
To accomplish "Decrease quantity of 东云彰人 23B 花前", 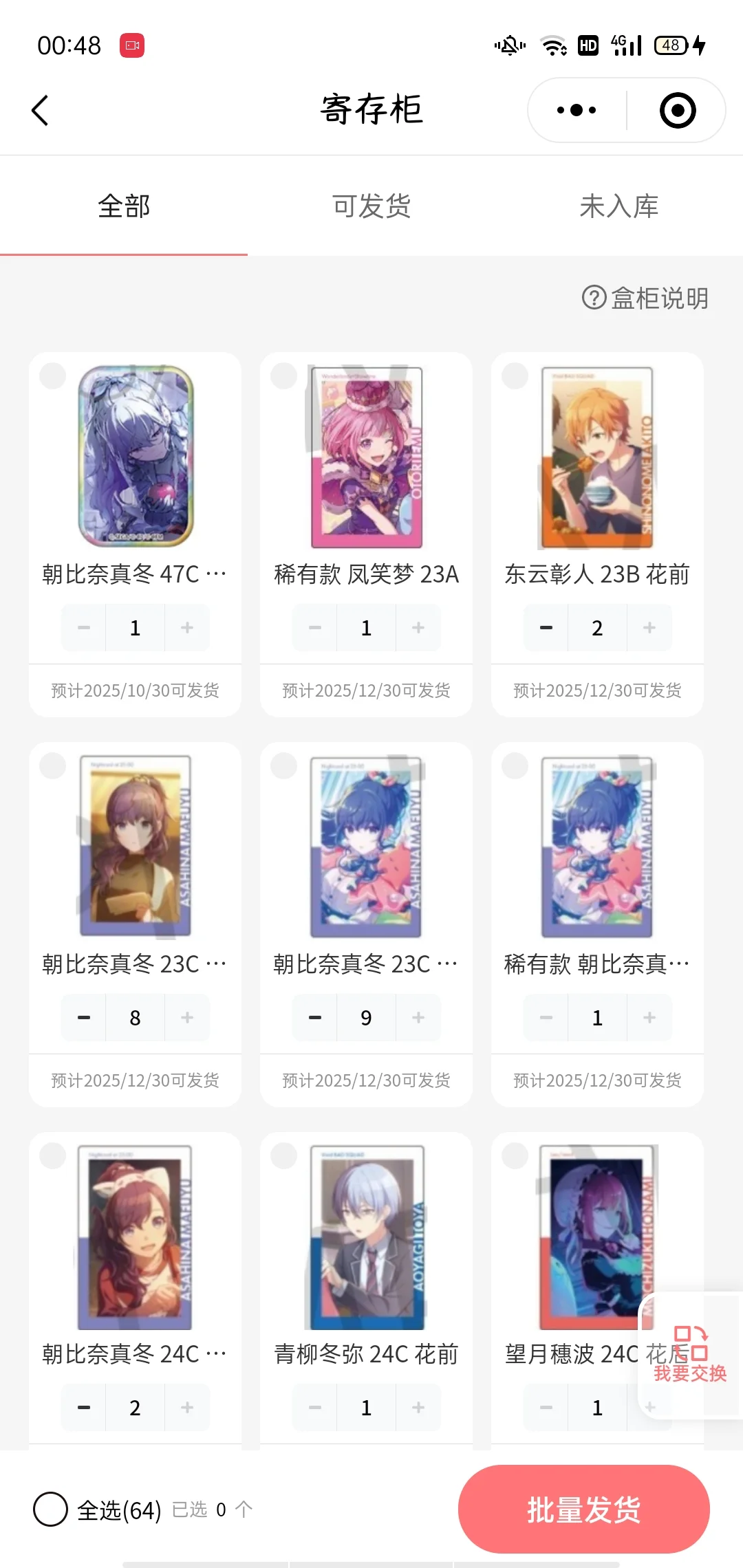I will [x=546, y=627].
